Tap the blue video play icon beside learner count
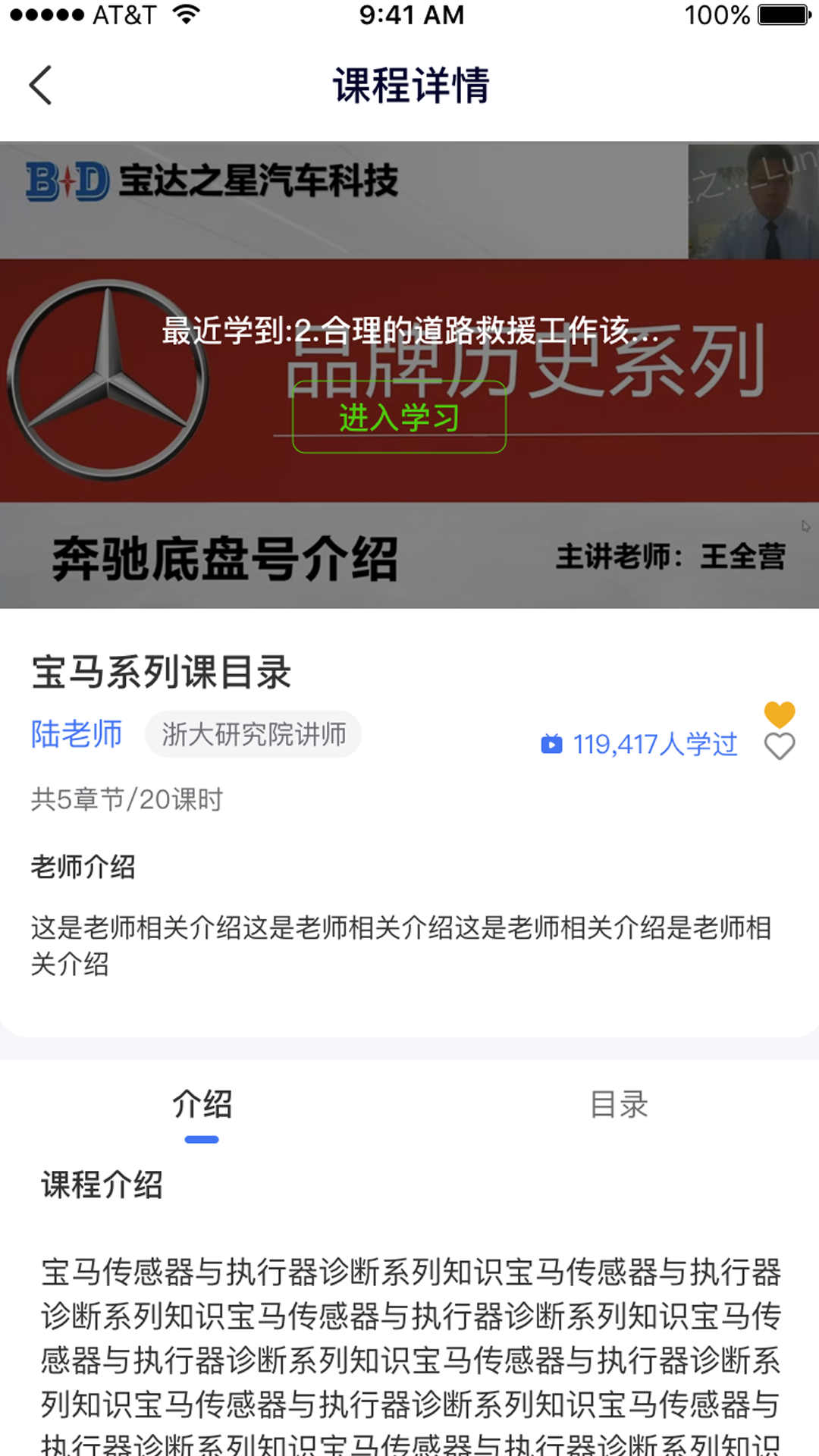This screenshot has width=819, height=1456. [x=551, y=744]
